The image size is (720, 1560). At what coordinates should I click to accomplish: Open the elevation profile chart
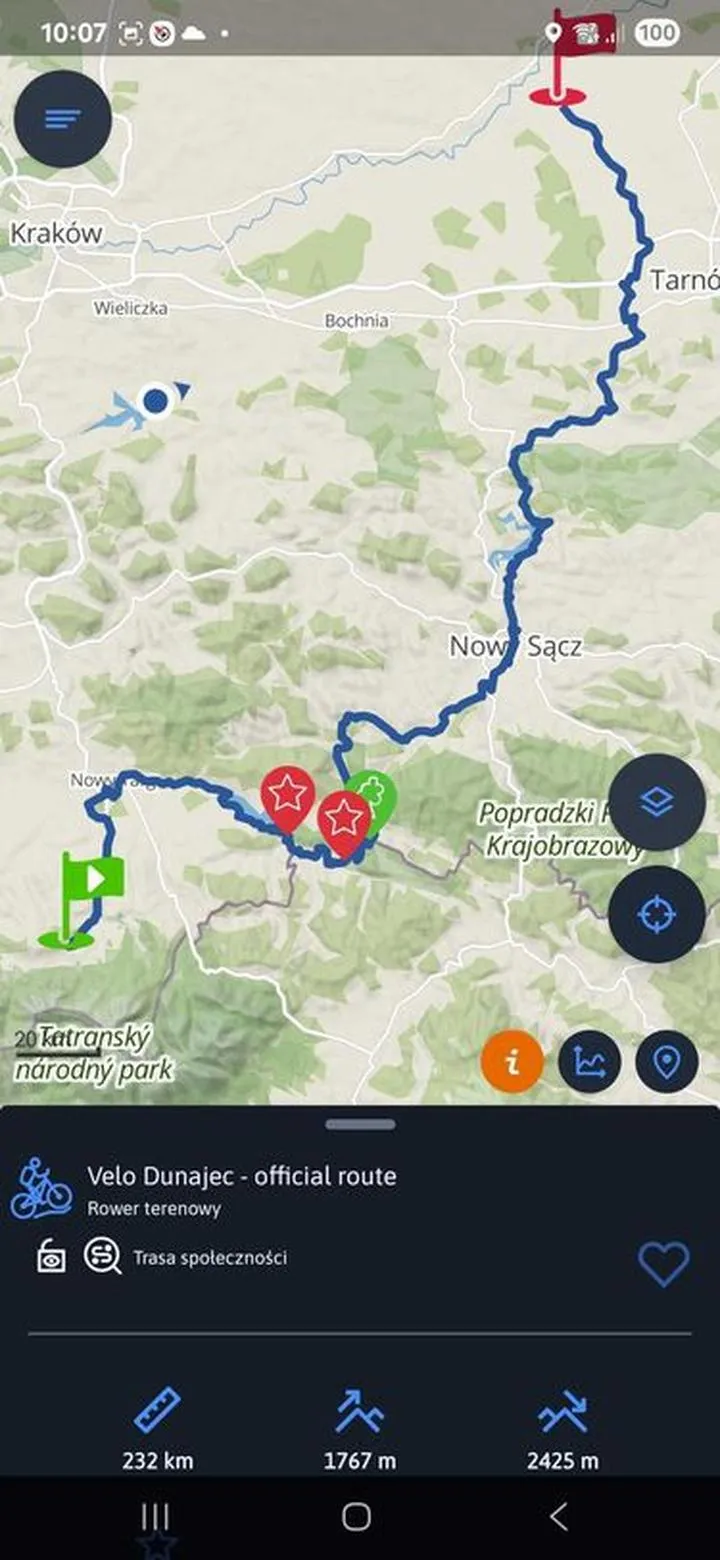pos(589,1061)
